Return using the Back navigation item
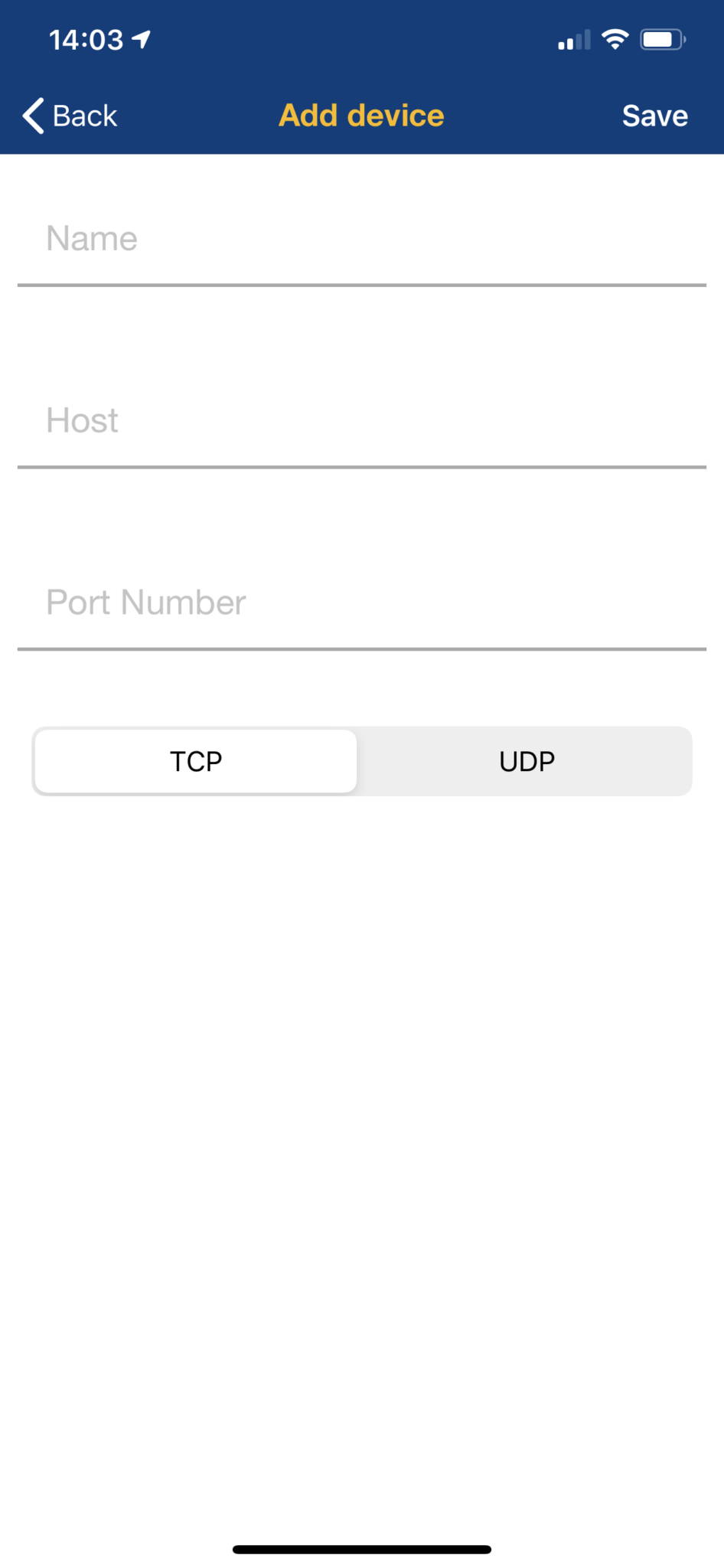This screenshot has width=724, height=1568. pos(69,116)
